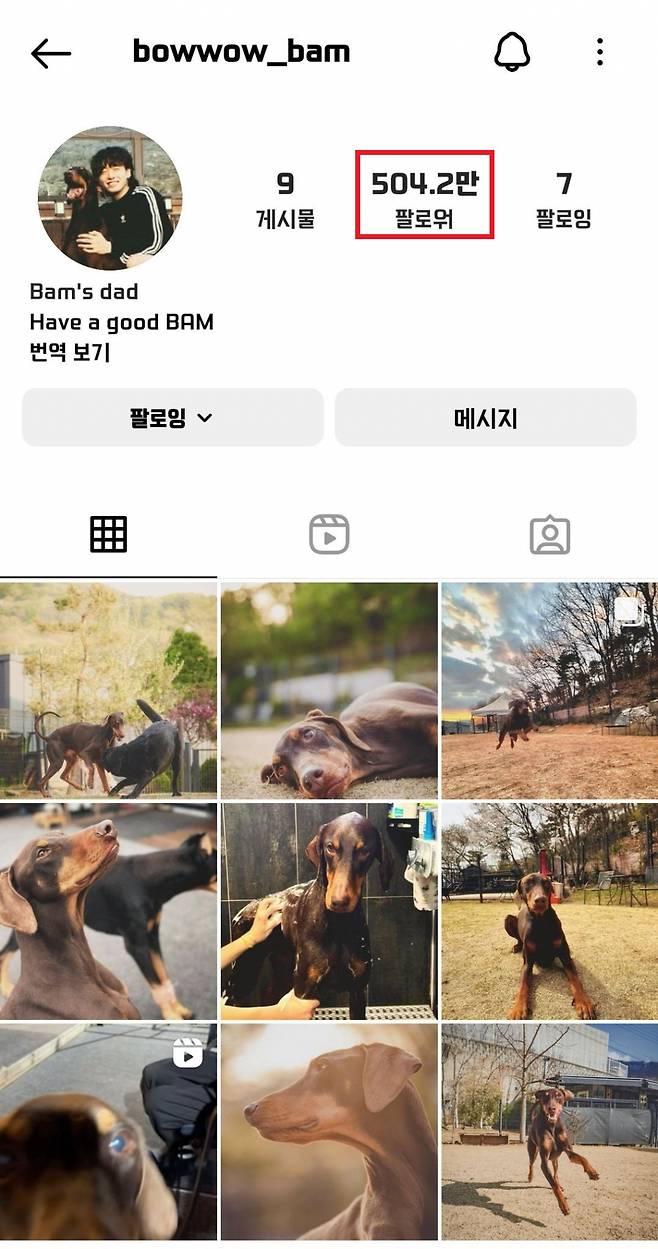Open the post of the dog being bathed

(x=329, y=911)
